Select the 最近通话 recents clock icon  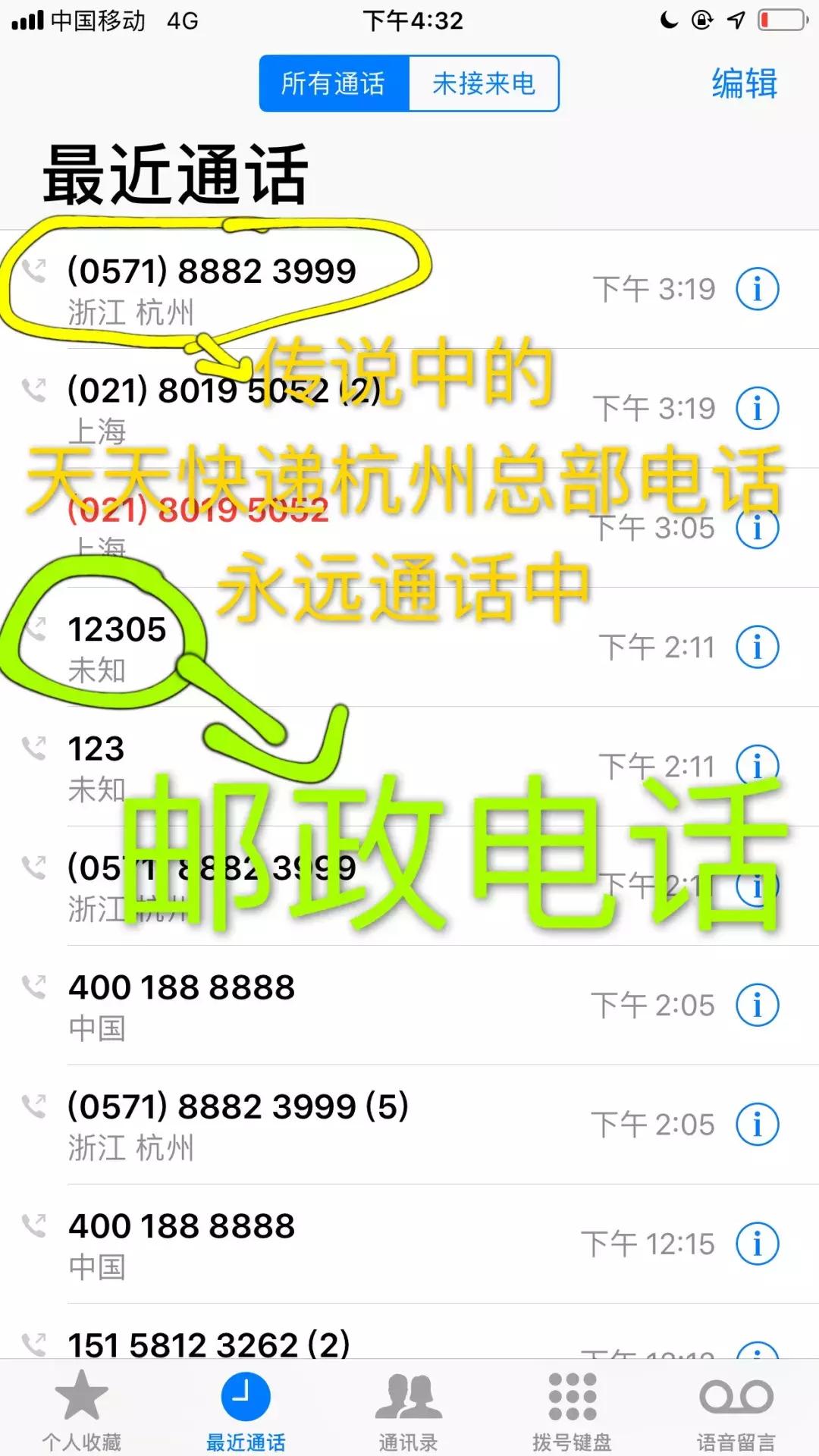(x=246, y=1399)
